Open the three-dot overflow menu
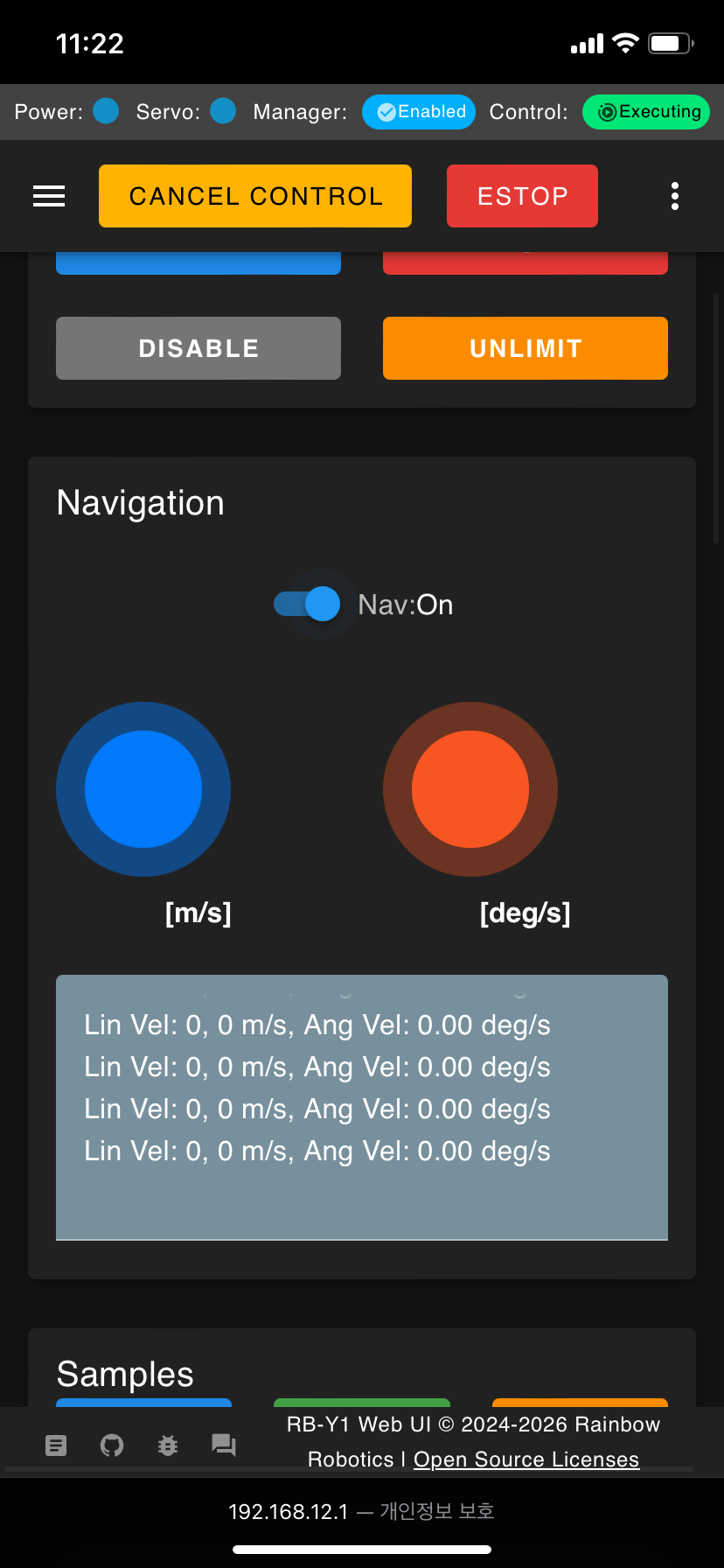This screenshot has width=724, height=1568. tap(674, 196)
